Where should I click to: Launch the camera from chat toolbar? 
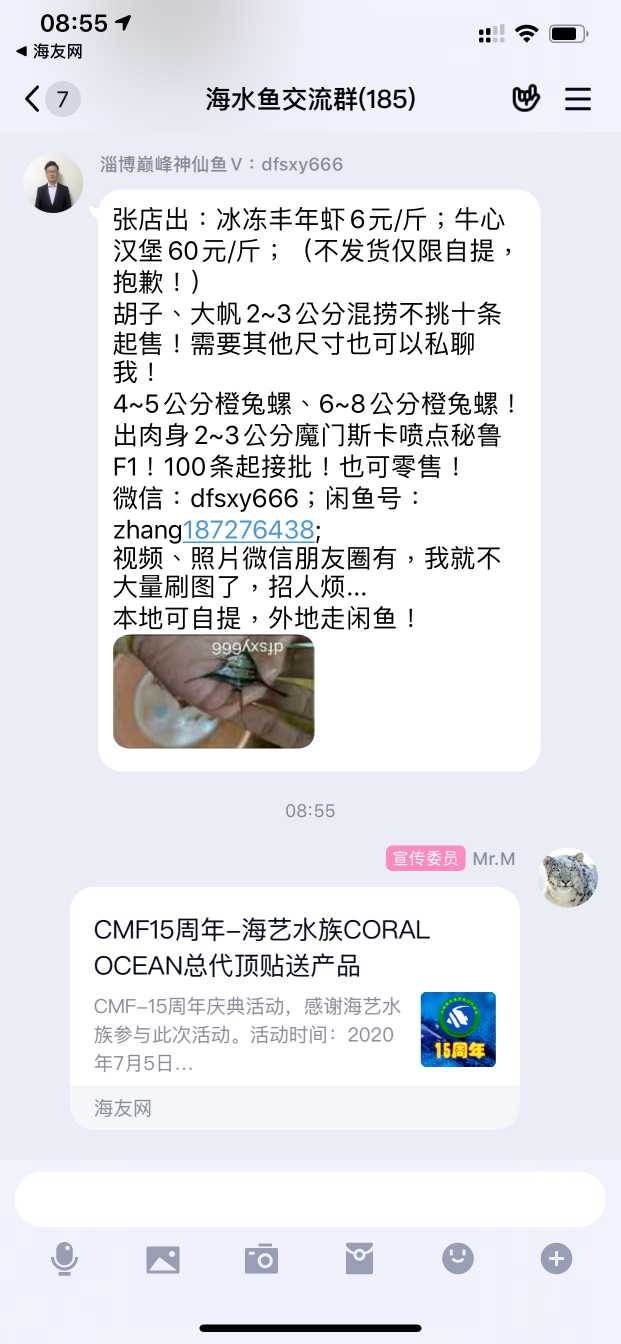pos(261,1258)
